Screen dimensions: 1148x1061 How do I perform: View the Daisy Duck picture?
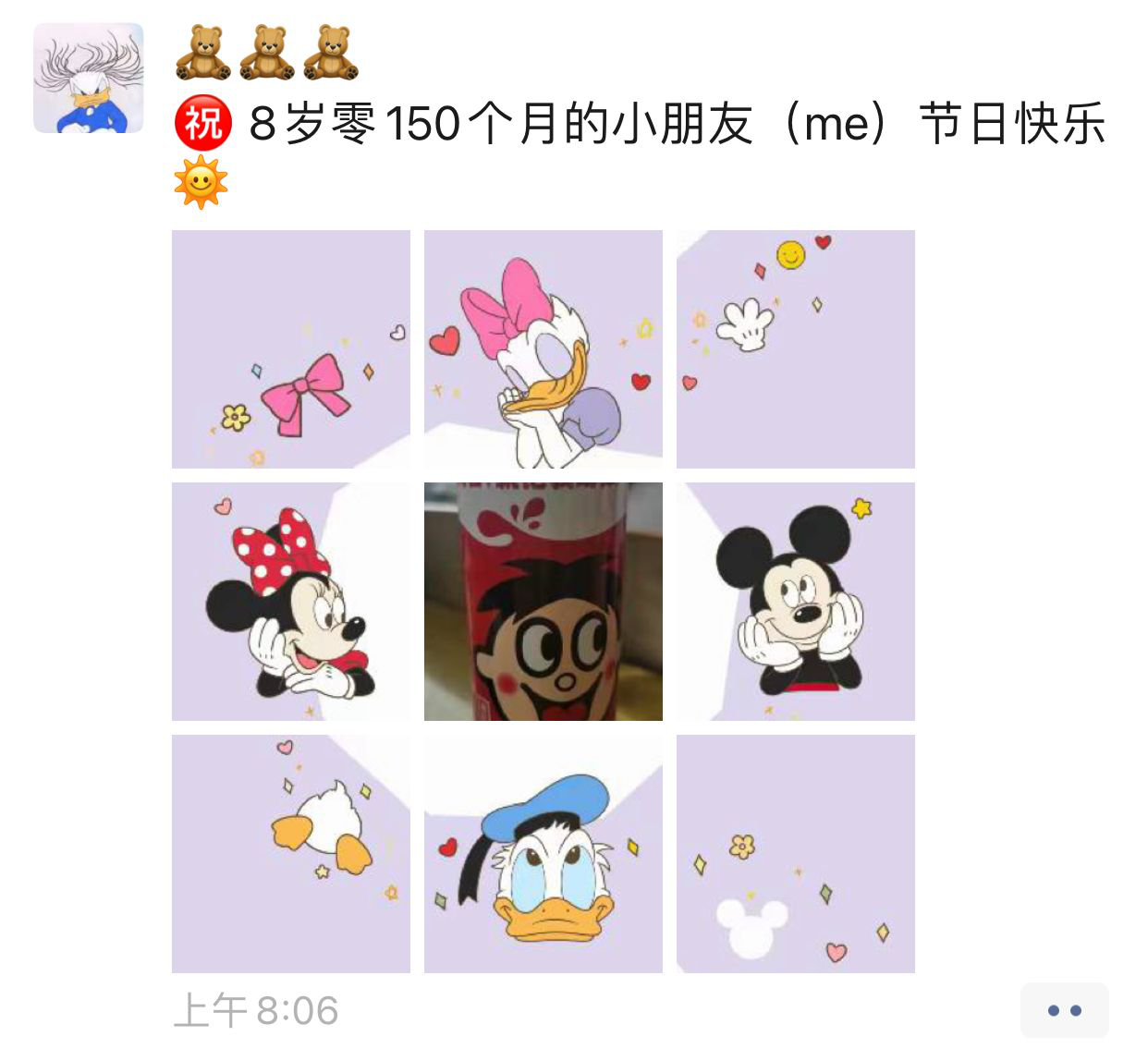pyautogui.click(x=543, y=349)
